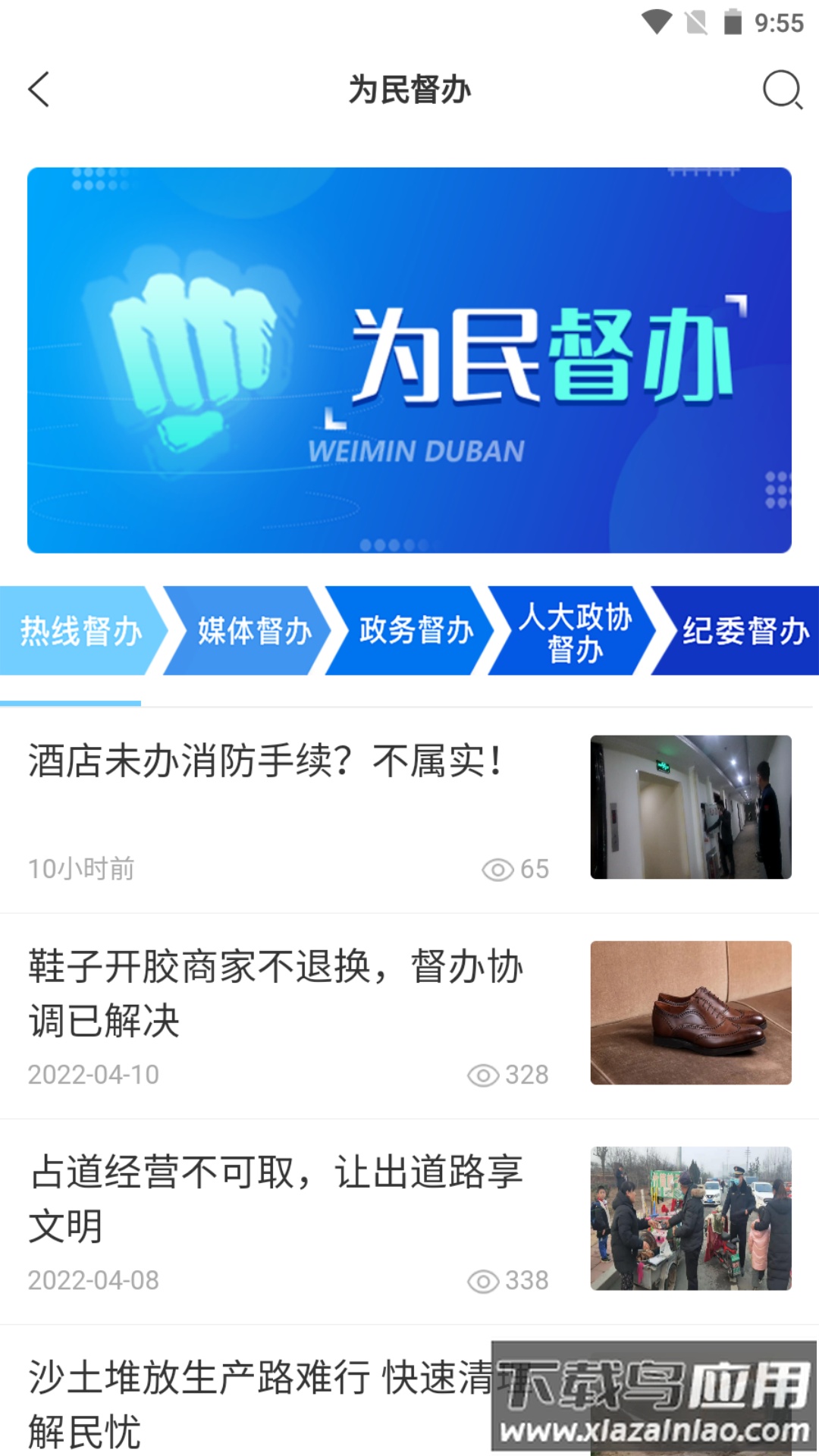Image resolution: width=819 pixels, height=1456 pixels.
Task: Select the 热线督办 tab
Action: click(80, 631)
